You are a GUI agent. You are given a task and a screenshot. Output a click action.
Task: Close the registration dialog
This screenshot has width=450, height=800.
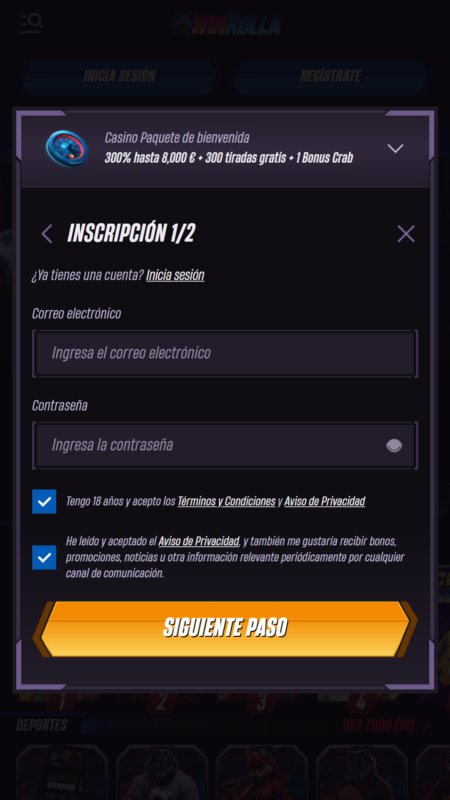point(406,234)
